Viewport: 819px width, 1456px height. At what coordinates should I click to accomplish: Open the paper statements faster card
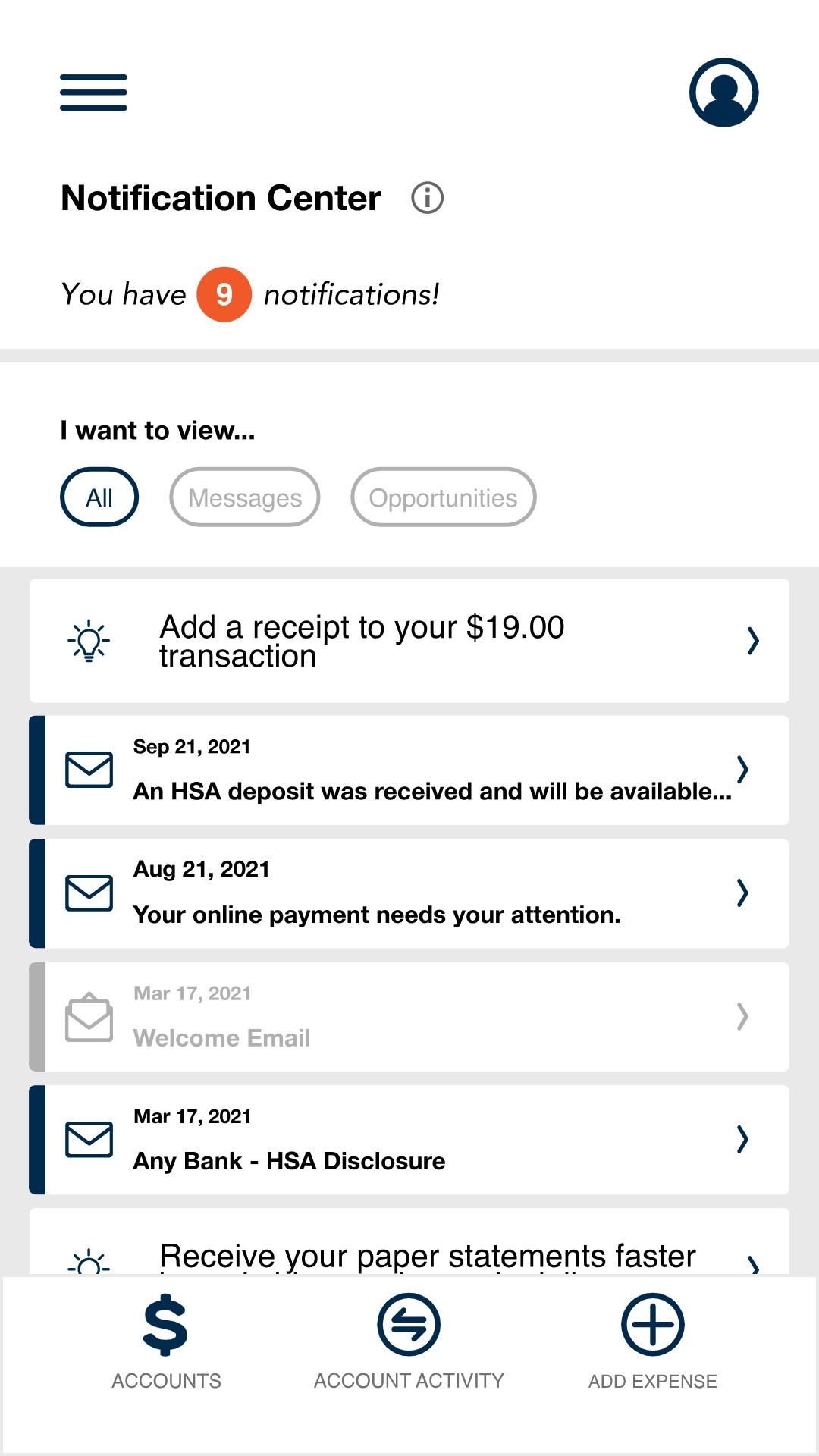pos(409,1242)
